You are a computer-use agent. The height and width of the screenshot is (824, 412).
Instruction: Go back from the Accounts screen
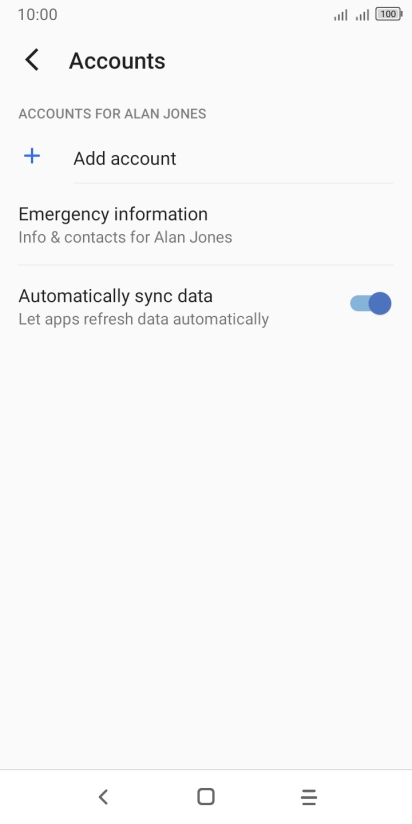(x=32, y=60)
